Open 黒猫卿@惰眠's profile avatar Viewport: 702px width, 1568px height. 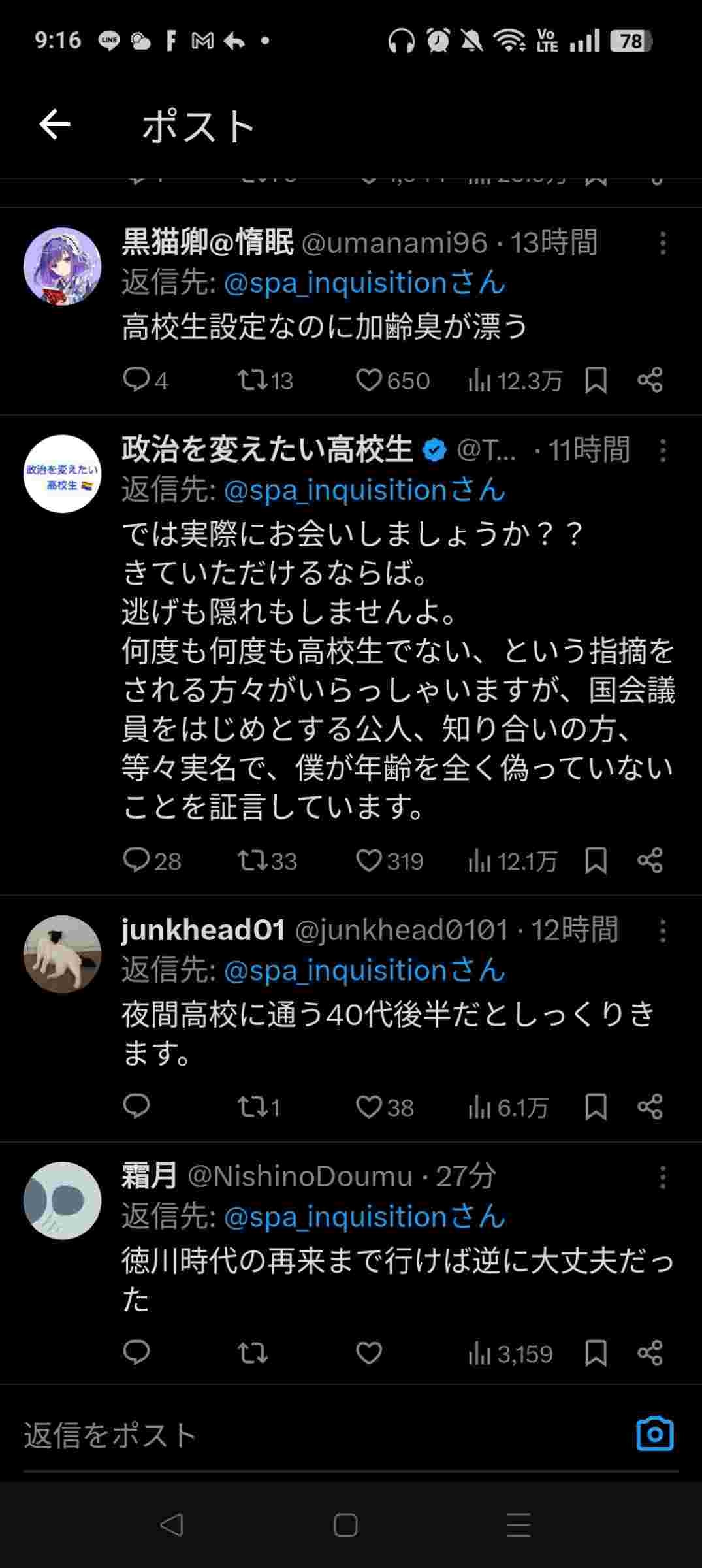pyautogui.click(x=63, y=267)
